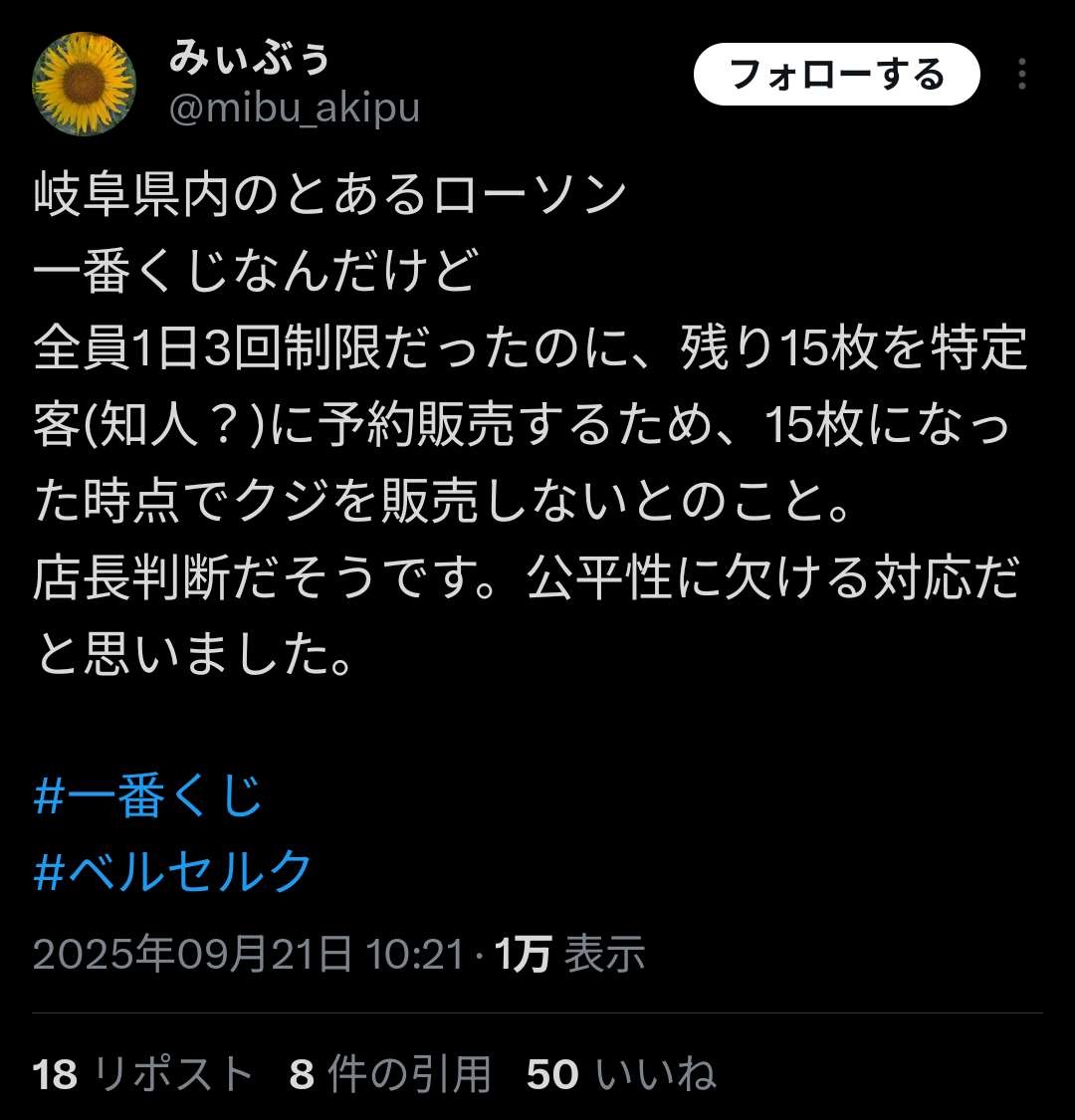This screenshot has height=1120, width=1075.
Task: View the 8 件の引用 quotes
Action: pos(390,1075)
